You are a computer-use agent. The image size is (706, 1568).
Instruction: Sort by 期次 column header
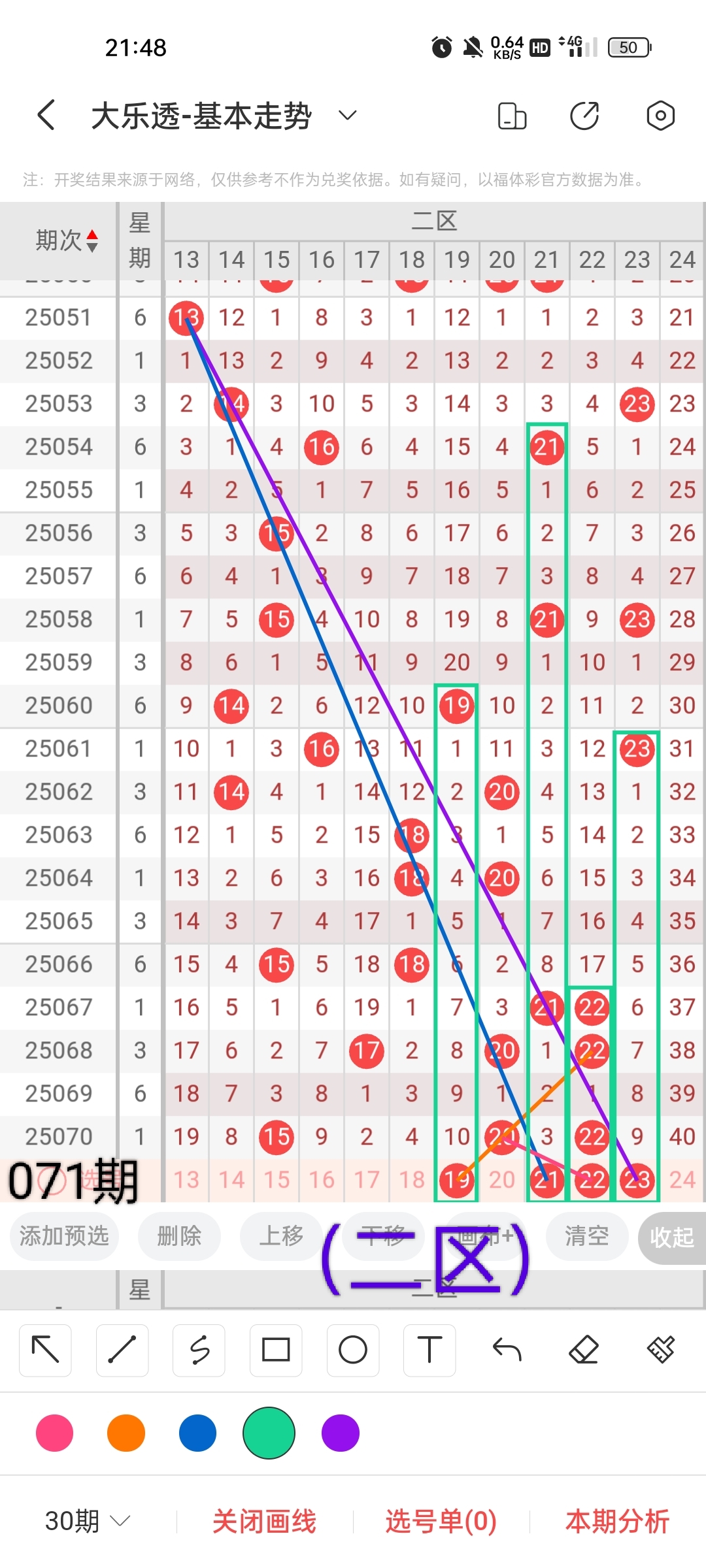point(67,240)
